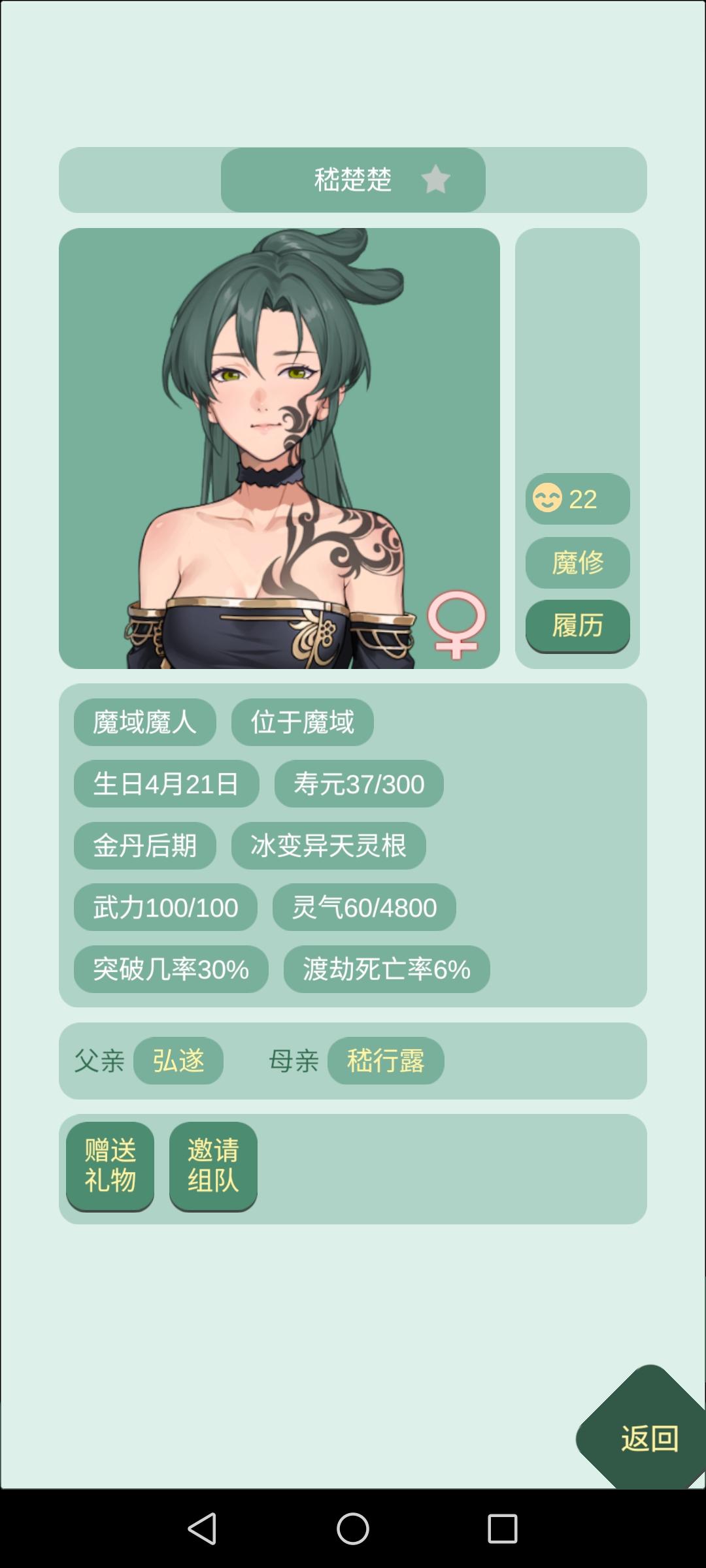
Task: Tap the character portrait thumbnail
Action: (281, 448)
